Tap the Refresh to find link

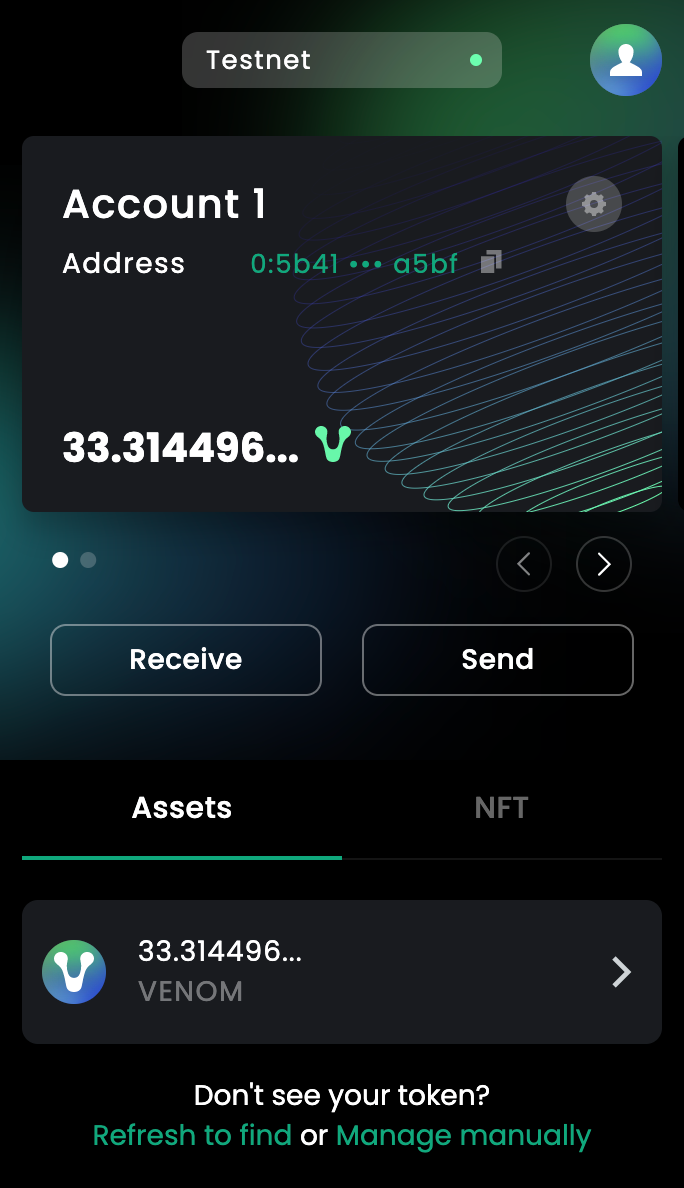[x=192, y=1136]
